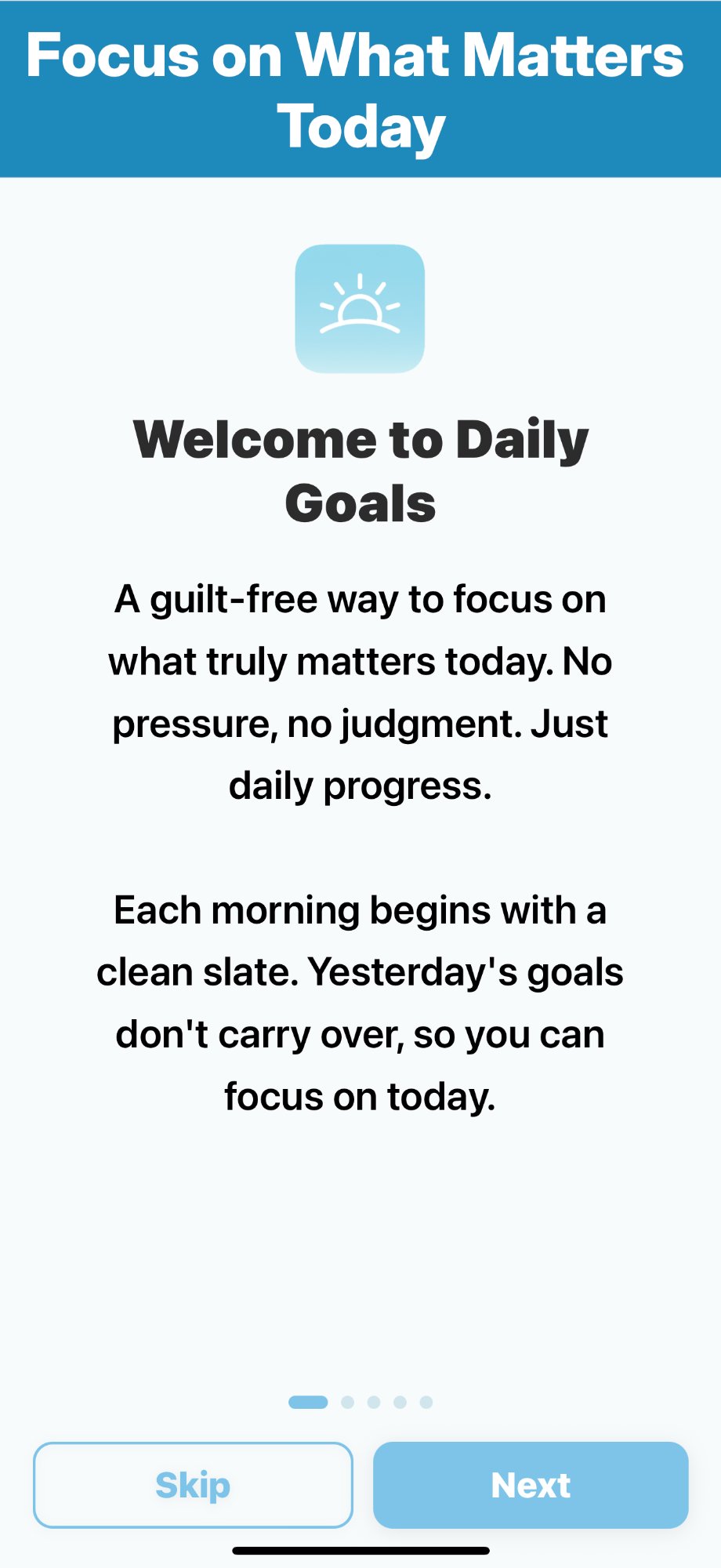Continue with the Next button
Image resolution: width=721 pixels, height=1568 pixels.
pos(531,1485)
